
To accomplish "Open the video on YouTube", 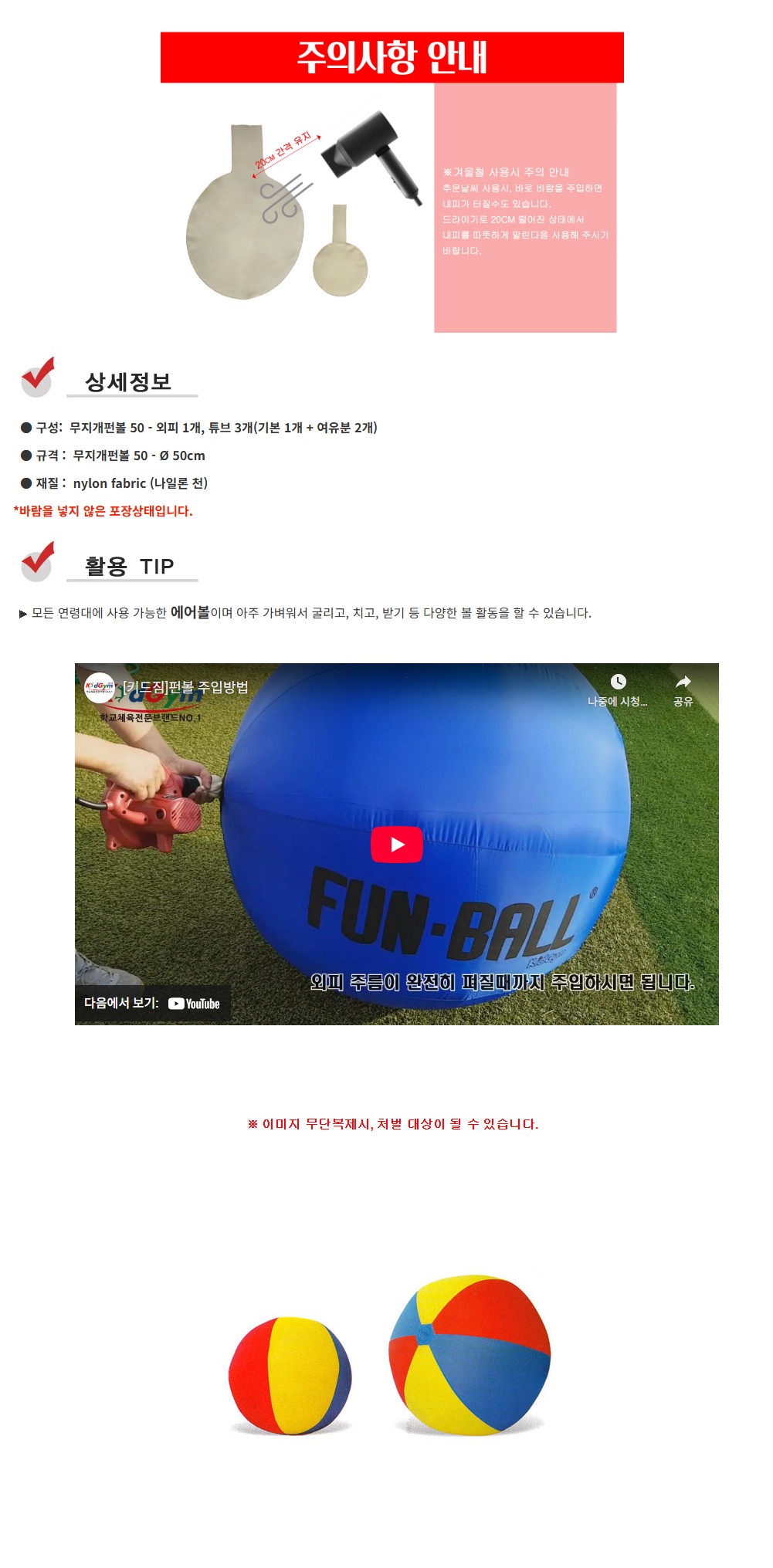I will click(152, 1003).
